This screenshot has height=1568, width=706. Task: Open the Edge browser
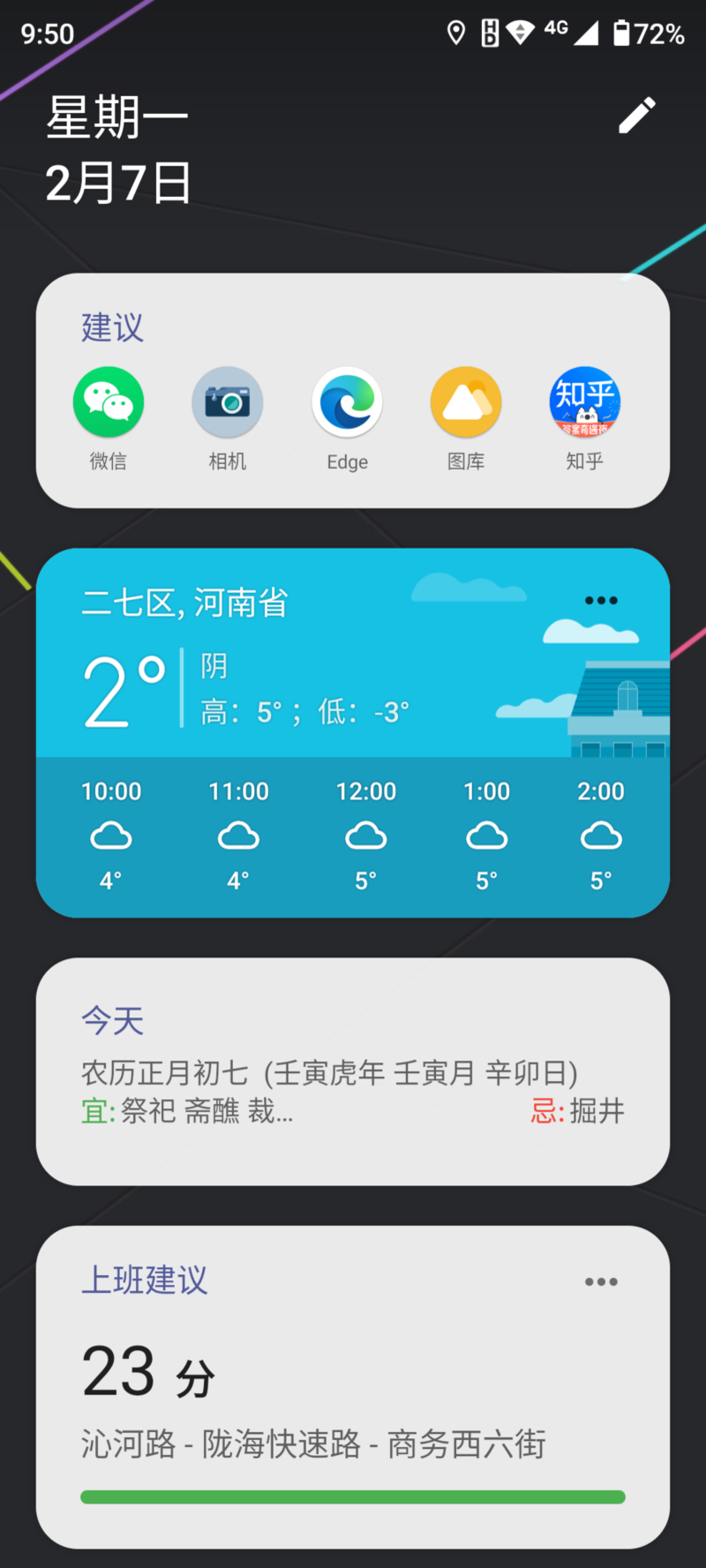[347, 402]
